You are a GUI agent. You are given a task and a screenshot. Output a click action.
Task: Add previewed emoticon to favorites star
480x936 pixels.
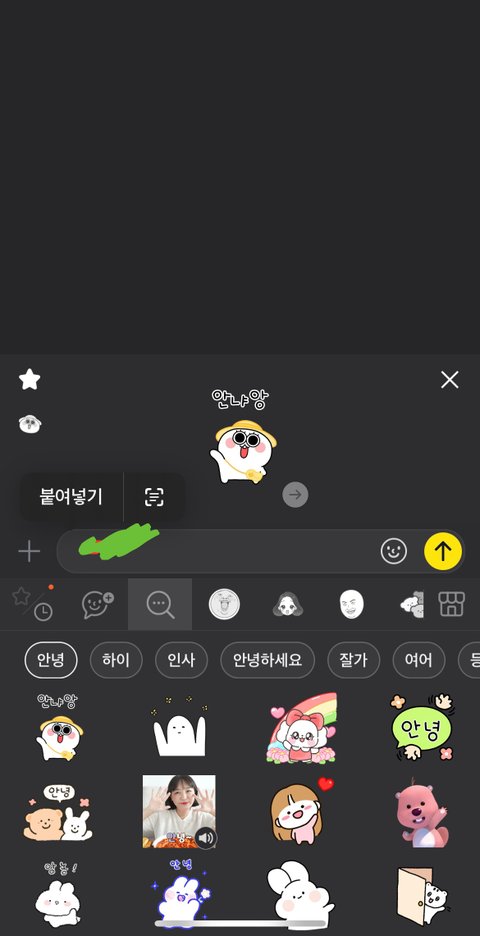(x=30, y=379)
